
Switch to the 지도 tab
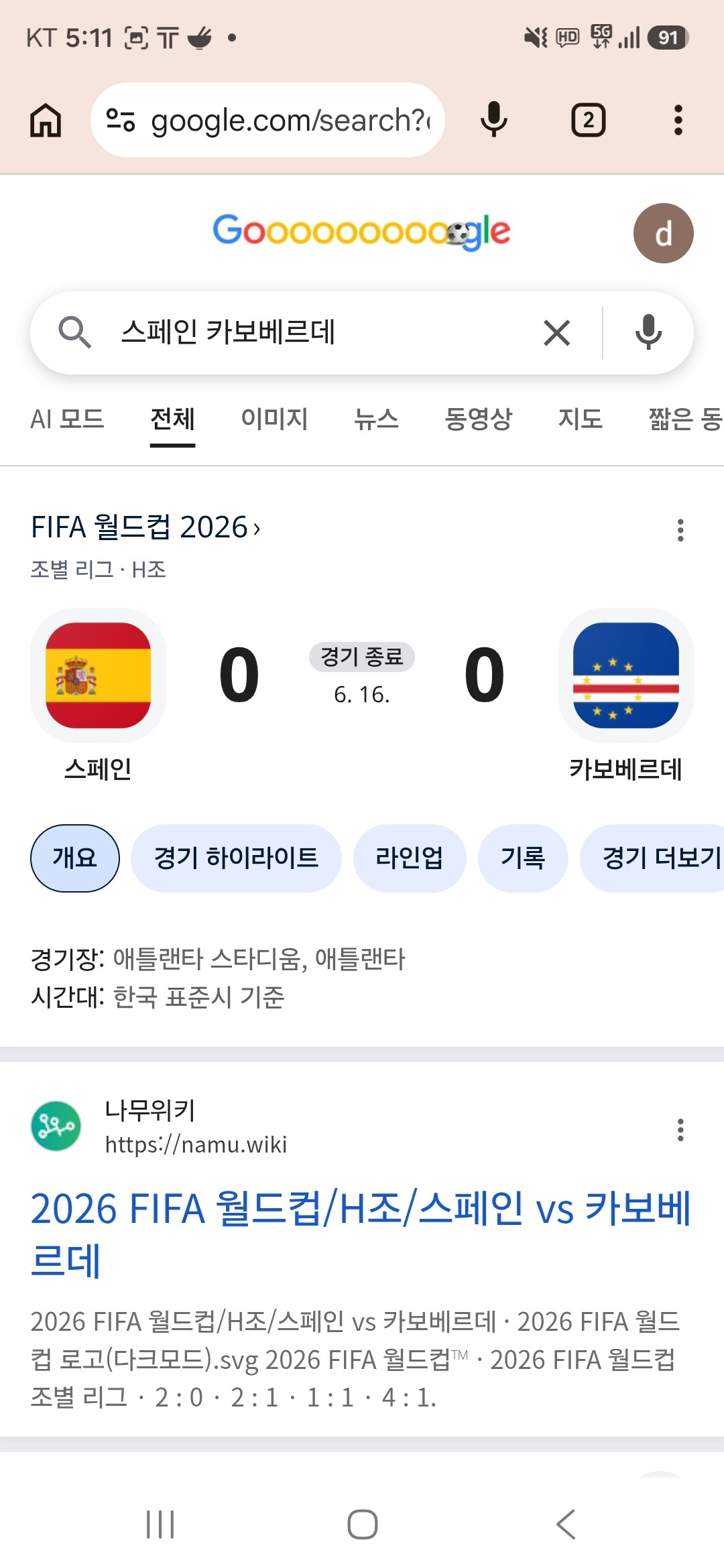[580, 419]
